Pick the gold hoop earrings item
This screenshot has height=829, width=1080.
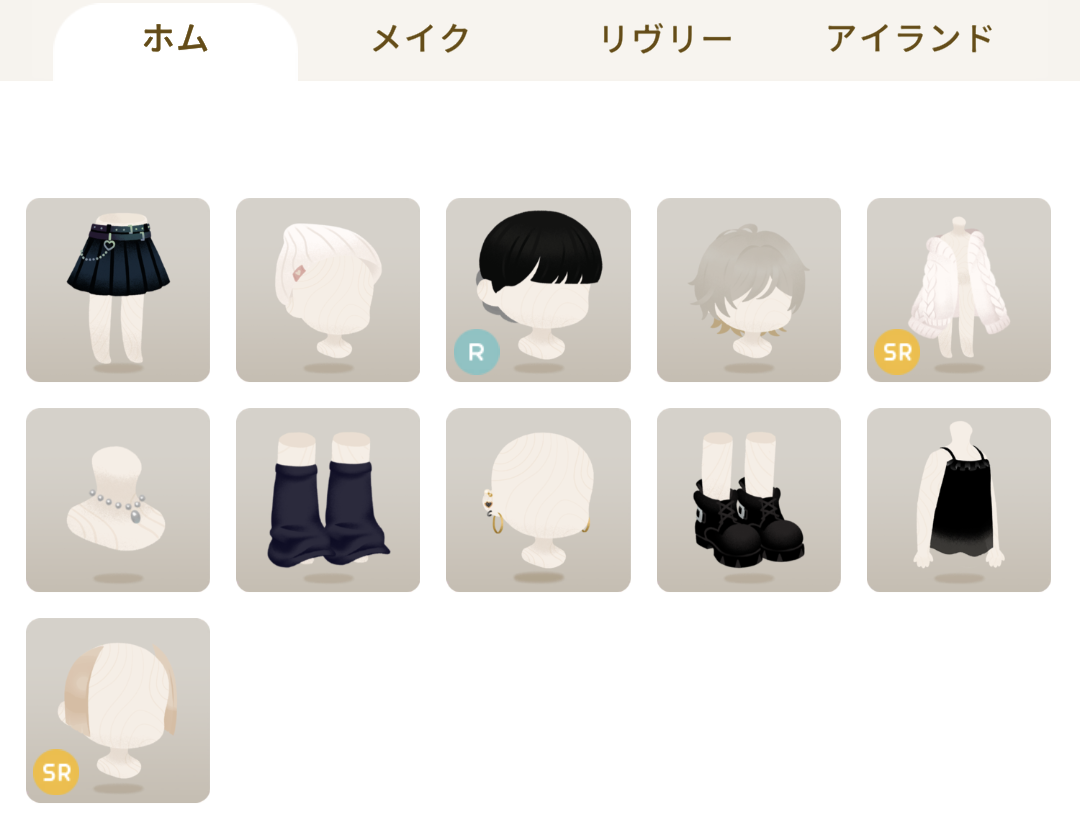point(538,500)
